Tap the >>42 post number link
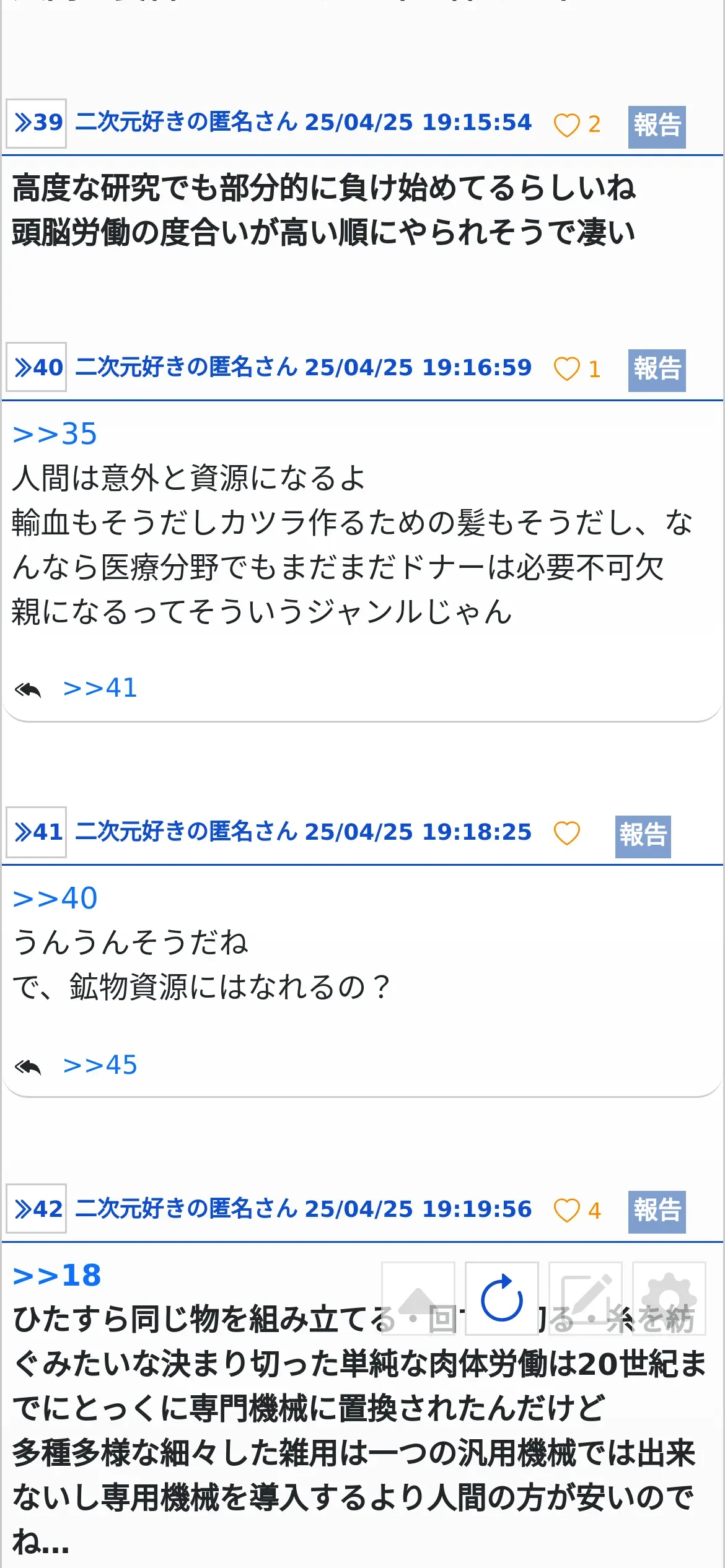 click(x=37, y=1208)
